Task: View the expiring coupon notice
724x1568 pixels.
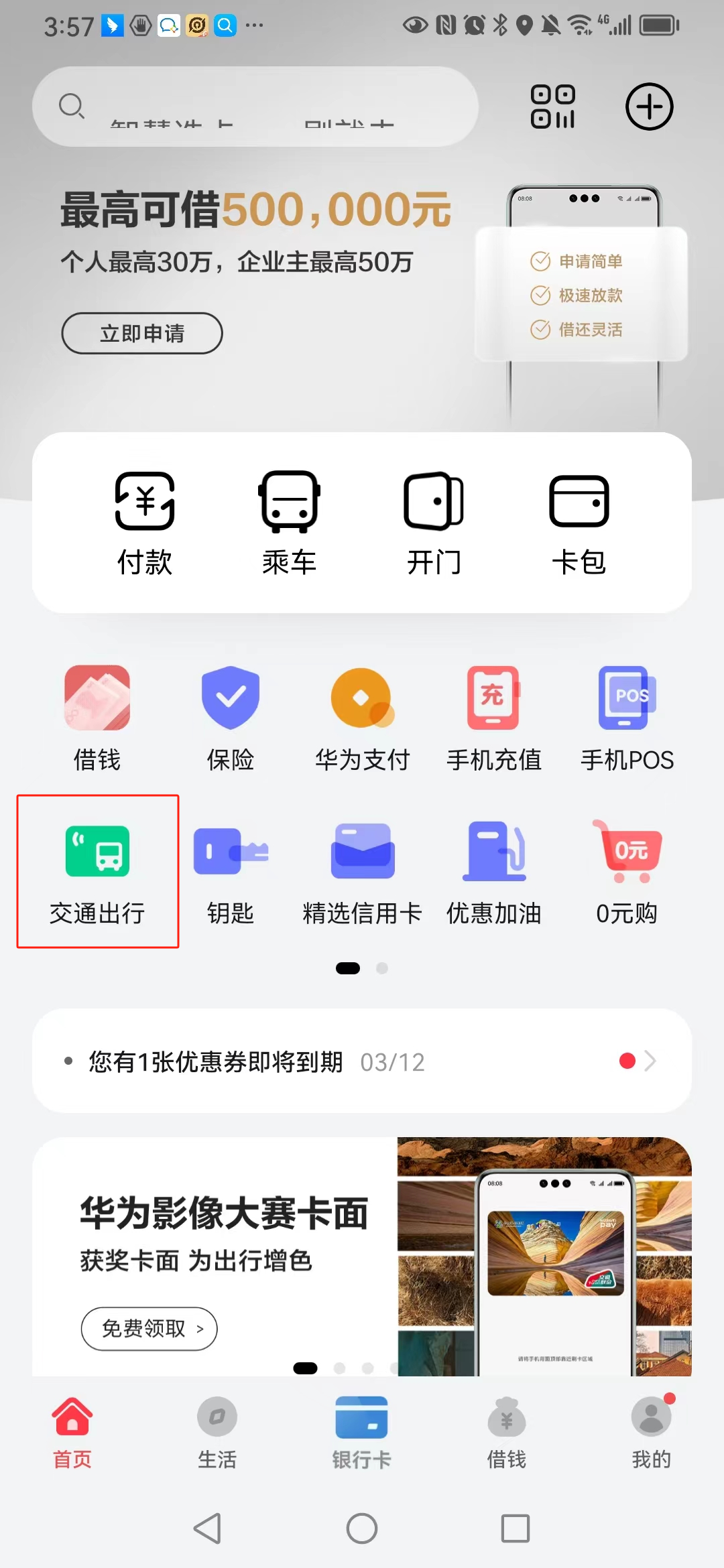Action: 362,1061
